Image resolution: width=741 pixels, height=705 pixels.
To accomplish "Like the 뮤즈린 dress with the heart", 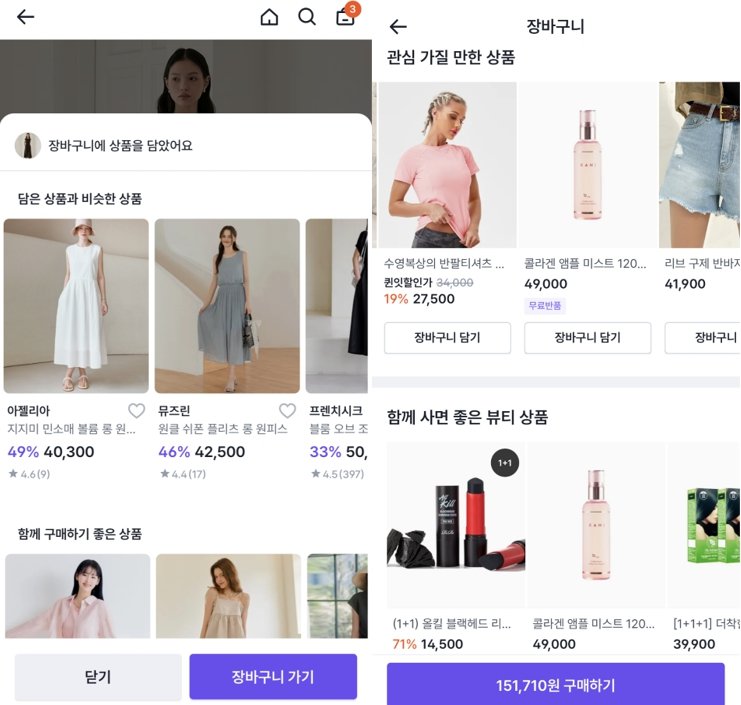I will (x=287, y=411).
